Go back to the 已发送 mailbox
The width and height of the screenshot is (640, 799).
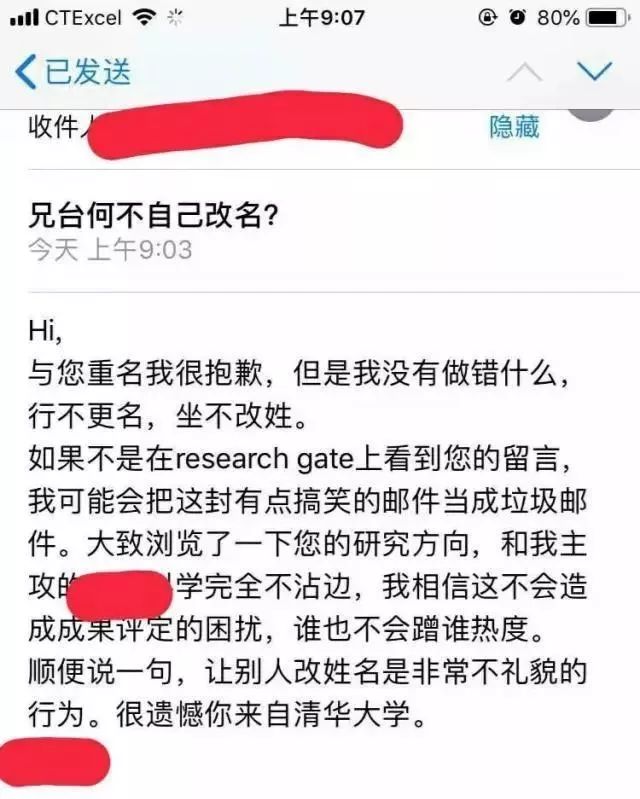[74, 72]
